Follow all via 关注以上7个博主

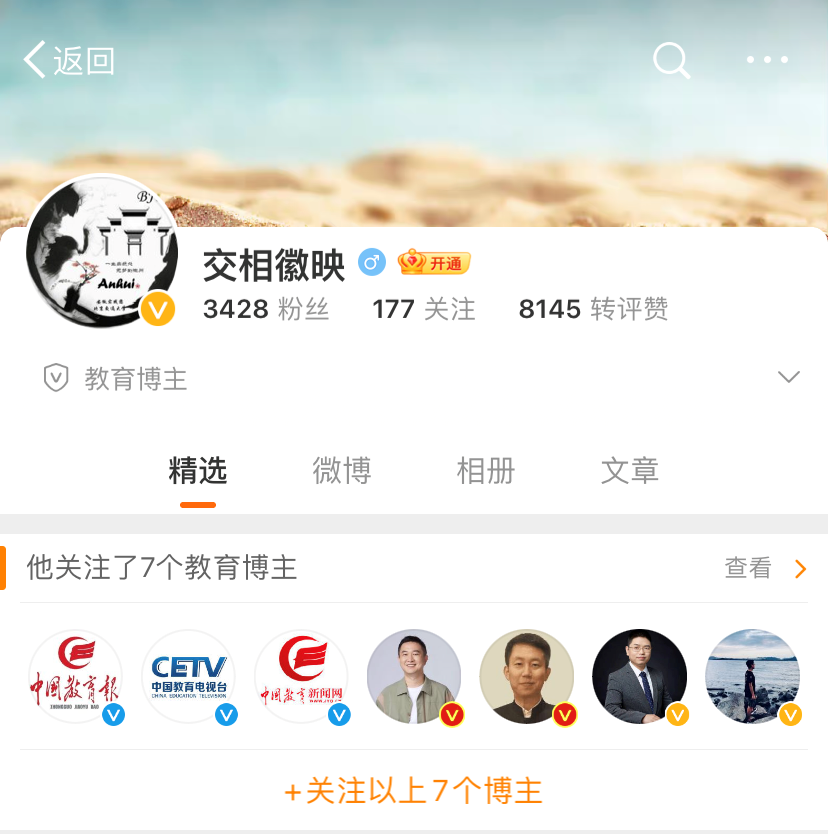414,791
